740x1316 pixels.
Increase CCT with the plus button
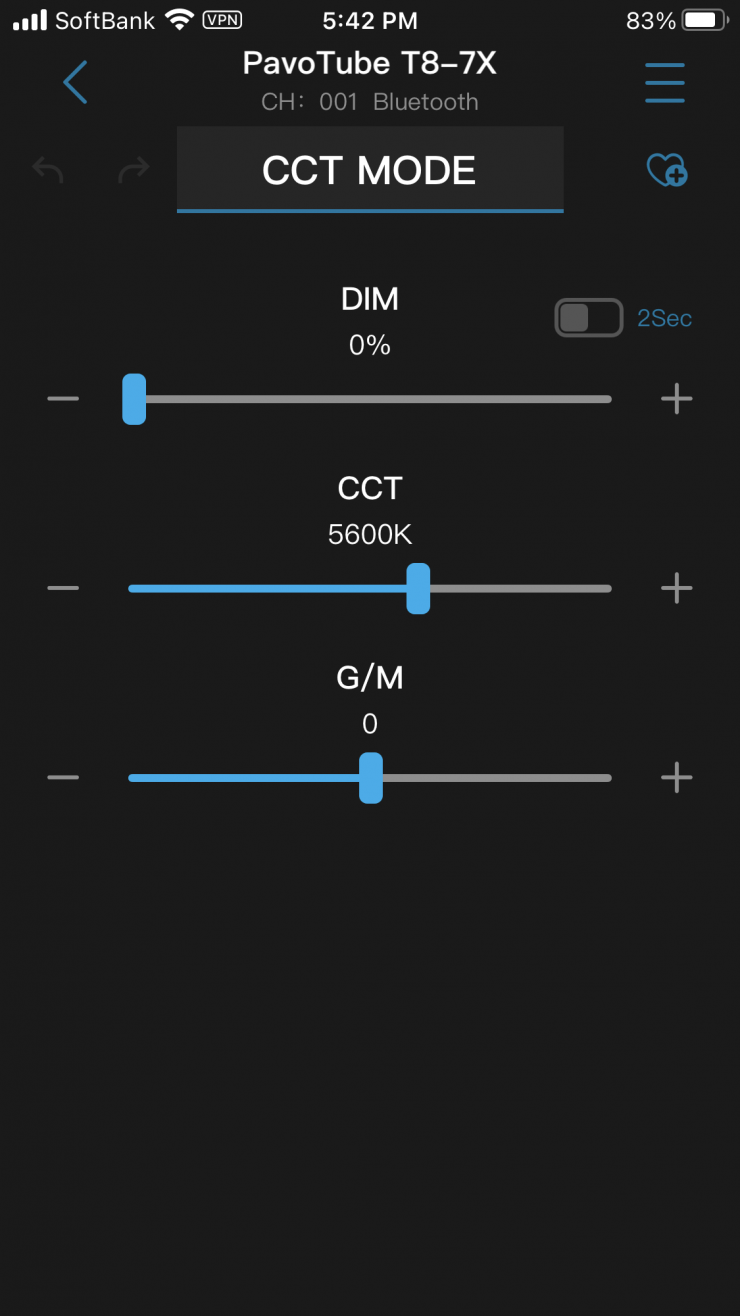coord(677,588)
